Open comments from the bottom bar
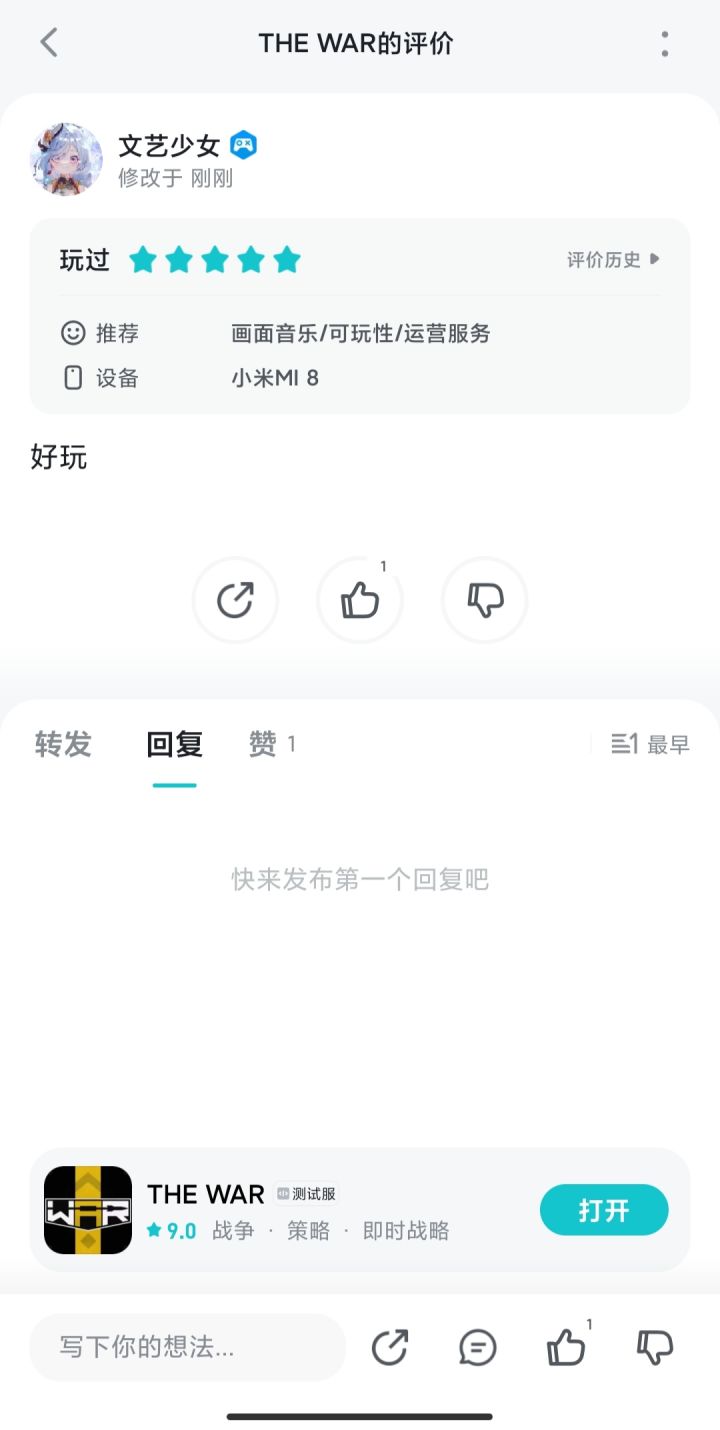This screenshot has height=1430, width=720. 477,1347
